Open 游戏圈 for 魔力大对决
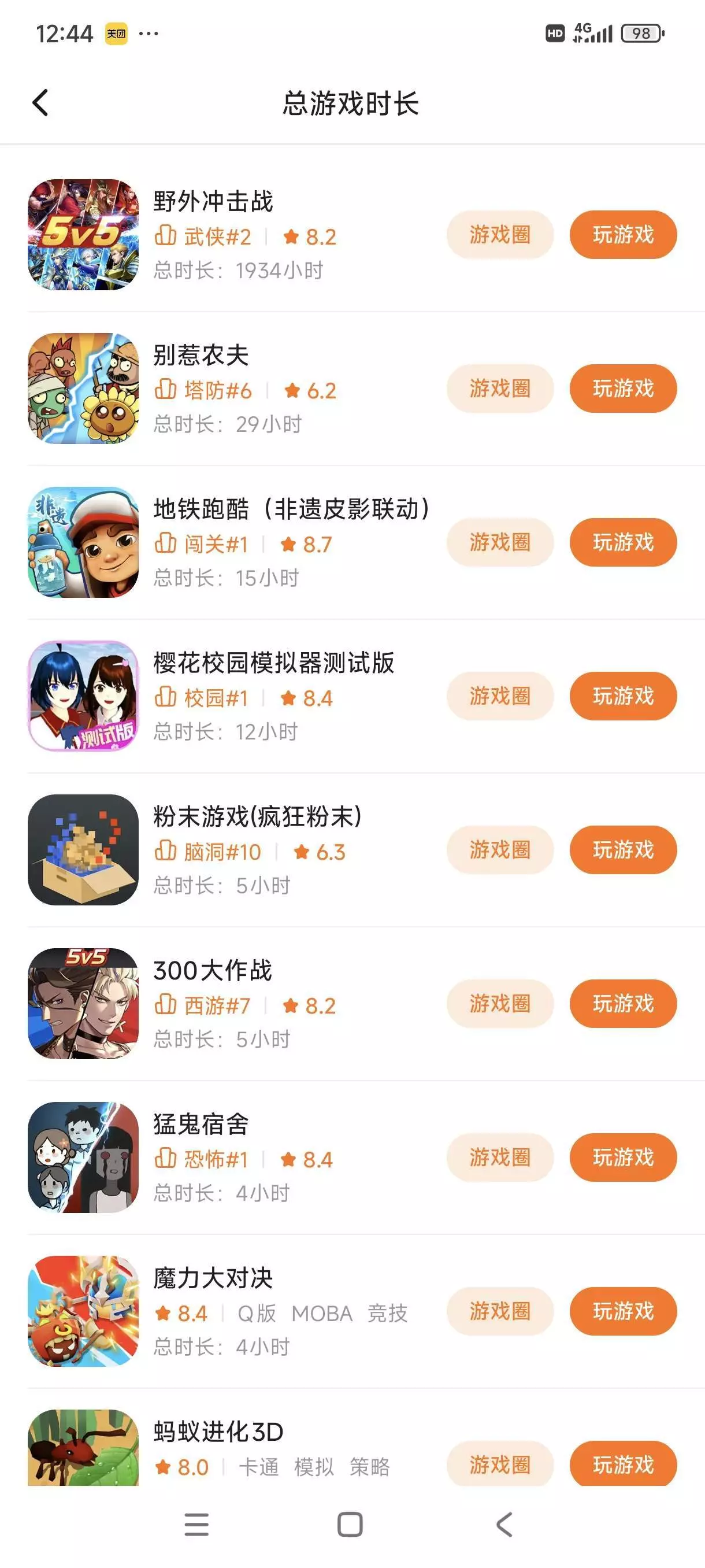The image size is (705, 1568). (499, 1311)
